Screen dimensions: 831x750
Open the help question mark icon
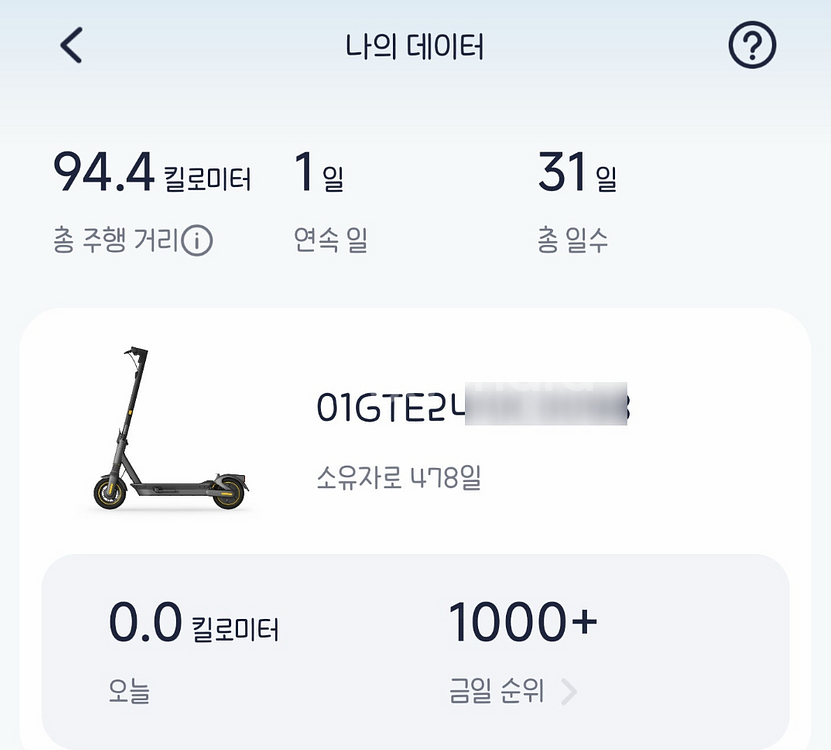tap(752, 46)
